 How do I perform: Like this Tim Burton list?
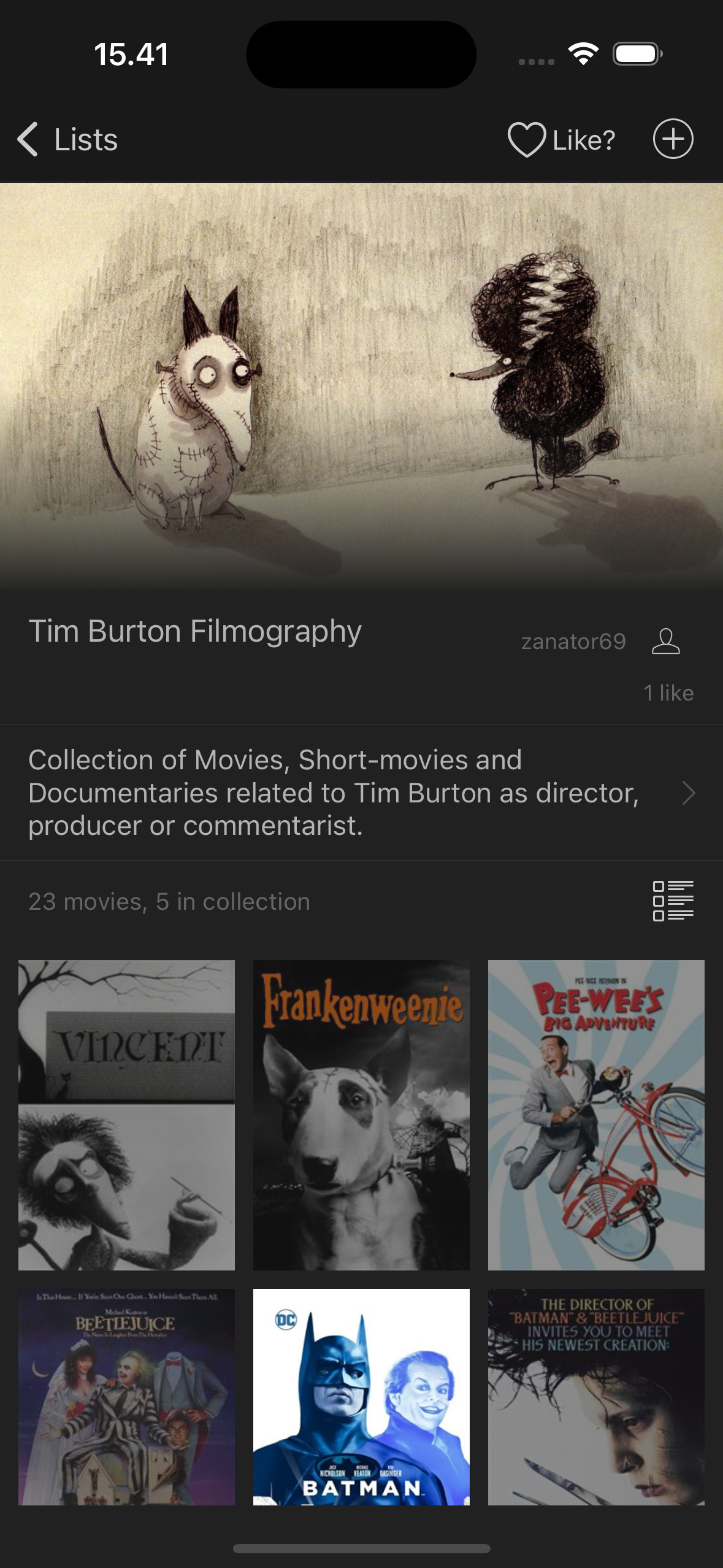[561, 140]
